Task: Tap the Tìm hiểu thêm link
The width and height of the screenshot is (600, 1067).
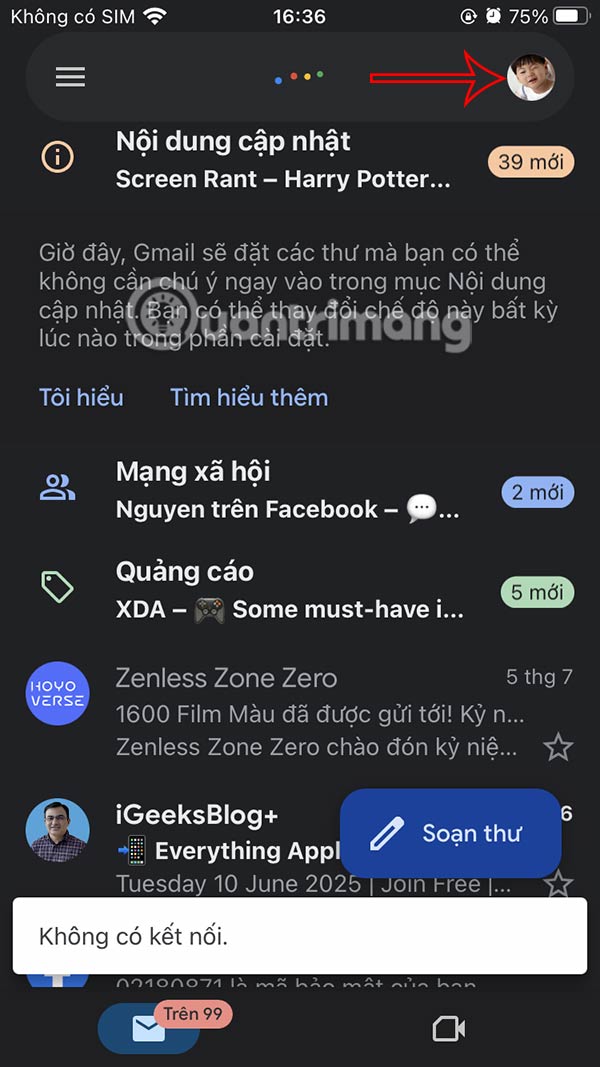Action: (249, 397)
